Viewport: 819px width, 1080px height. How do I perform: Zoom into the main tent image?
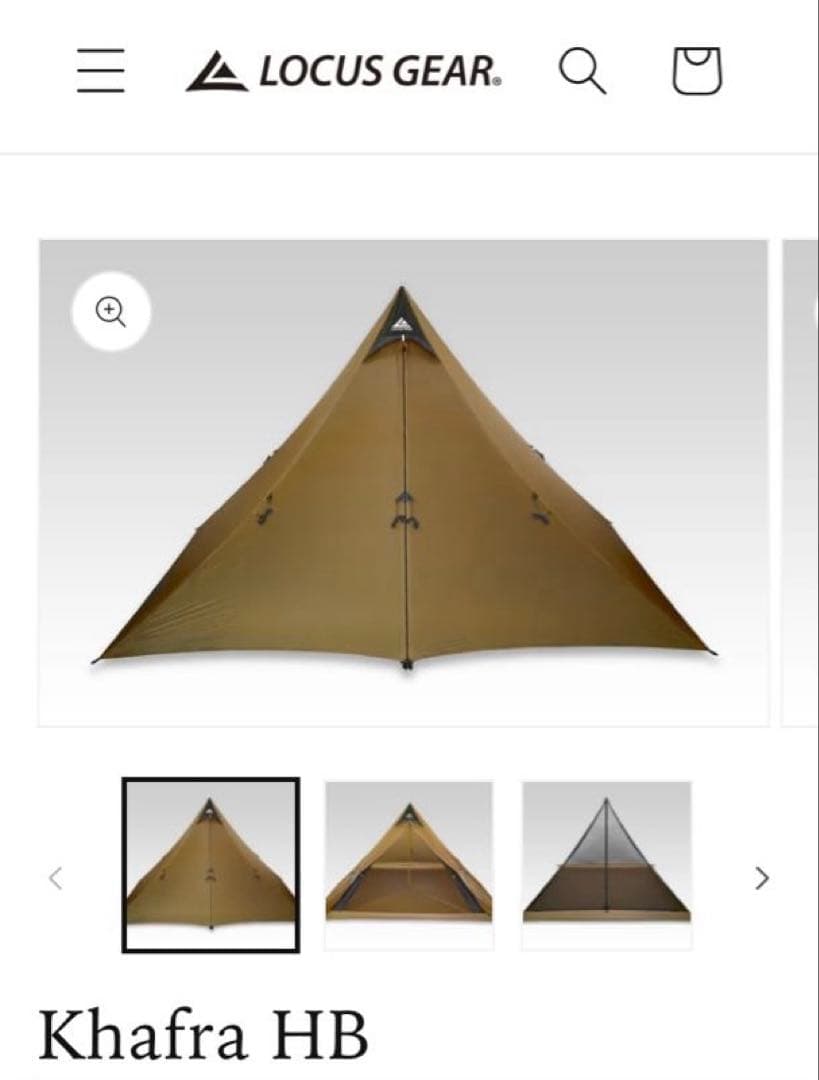click(x=111, y=310)
